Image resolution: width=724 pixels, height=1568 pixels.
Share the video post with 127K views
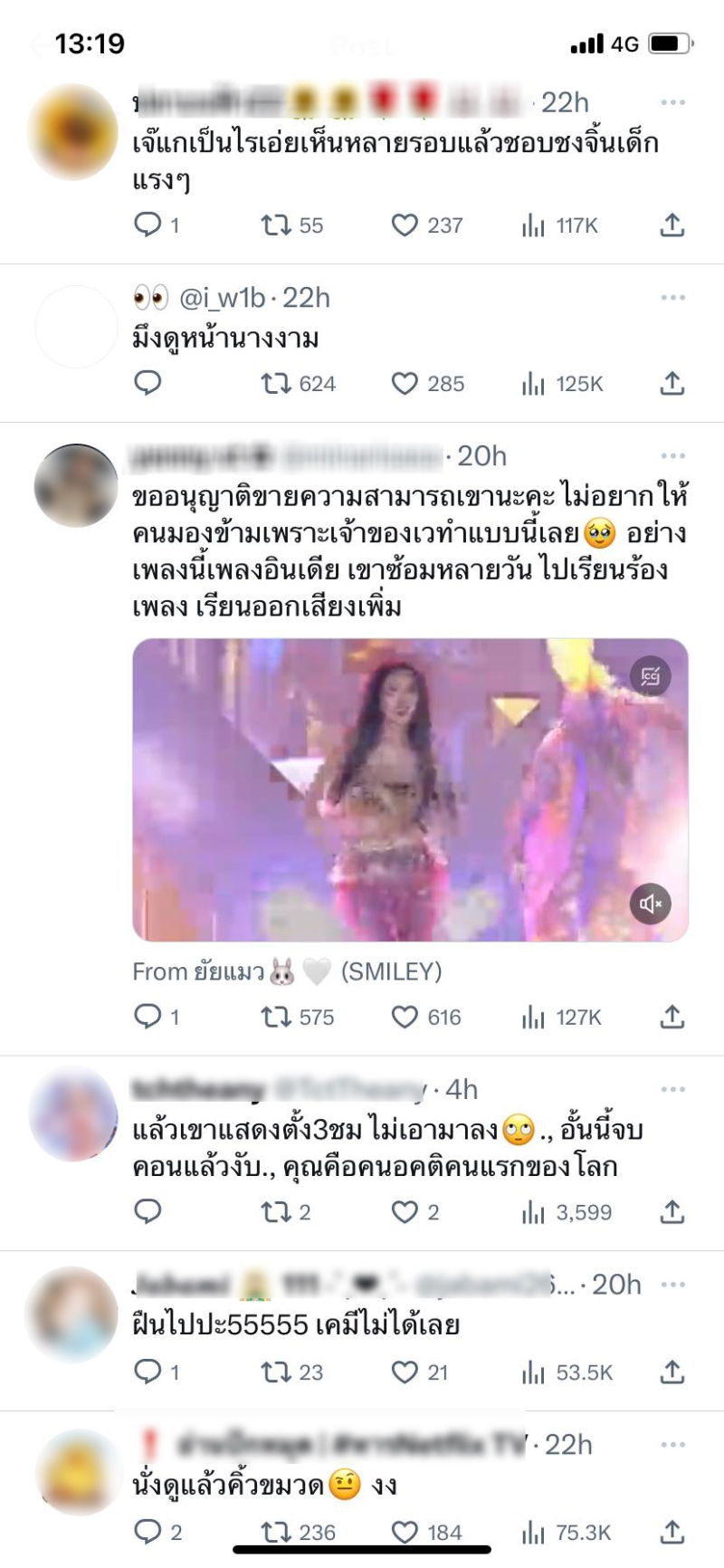pyautogui.click(x=672, y=1018)
